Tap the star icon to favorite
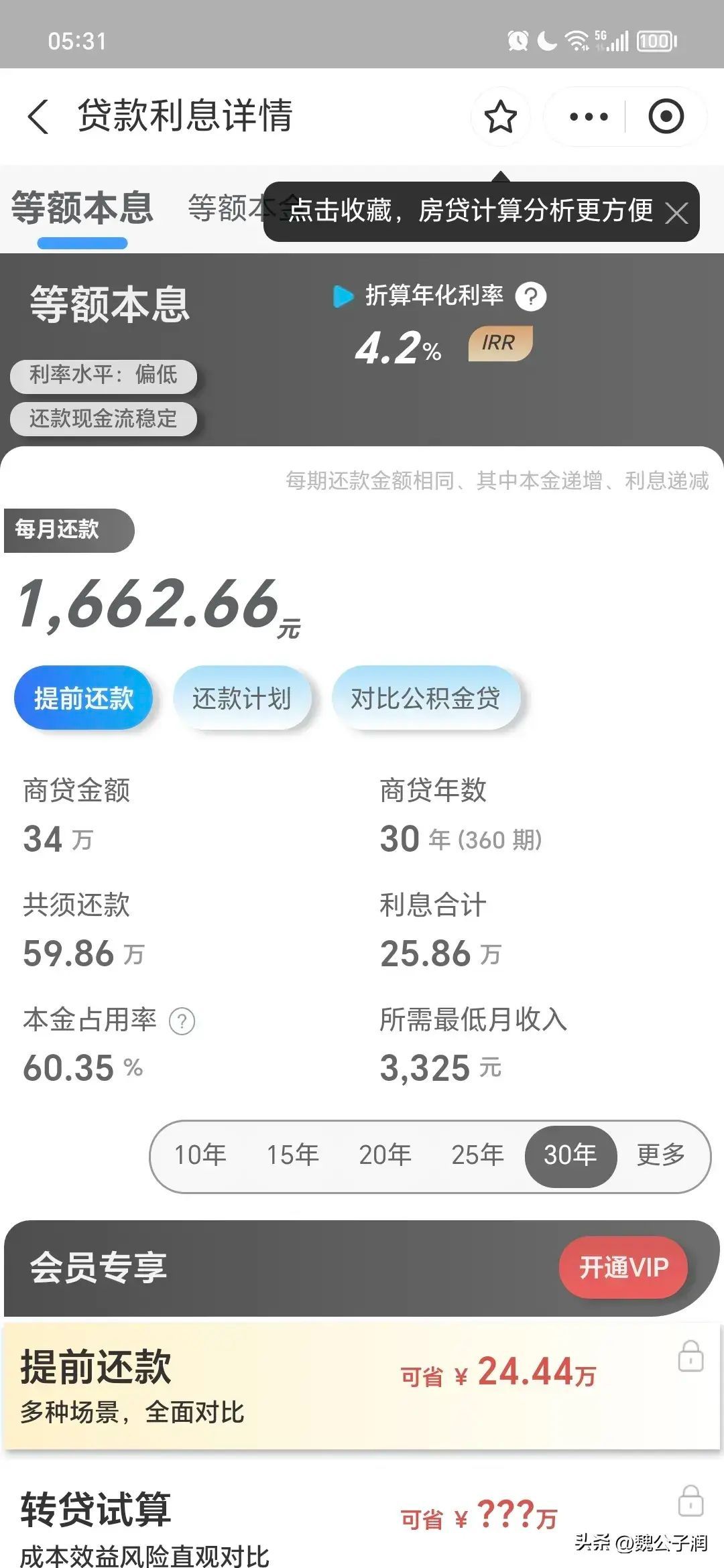The height and width of the screenshot is (1568, 724). pos(500,117)
